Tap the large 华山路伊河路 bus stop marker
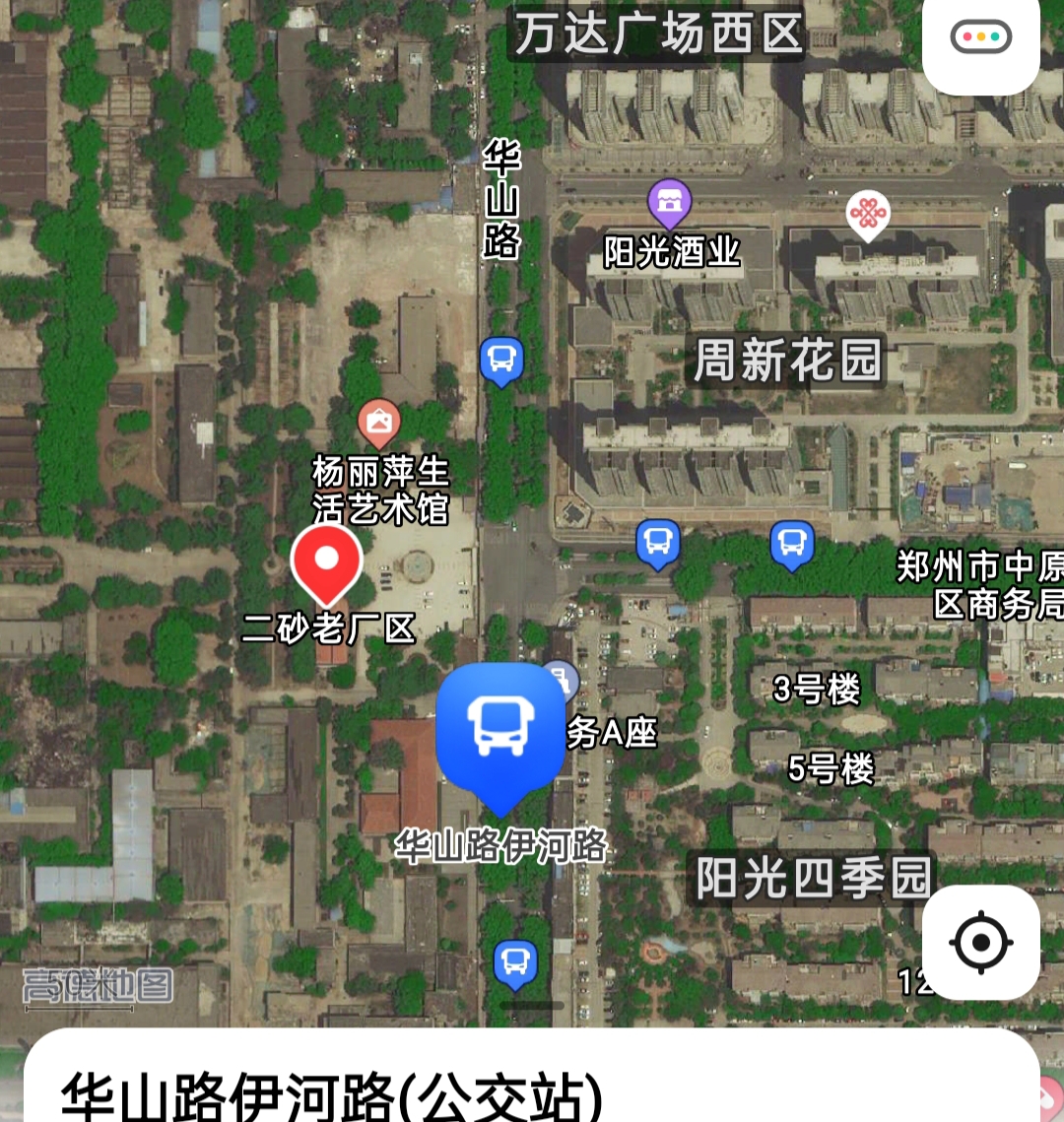This screenshot has width=1064, height=1122. tap(500, 729)
